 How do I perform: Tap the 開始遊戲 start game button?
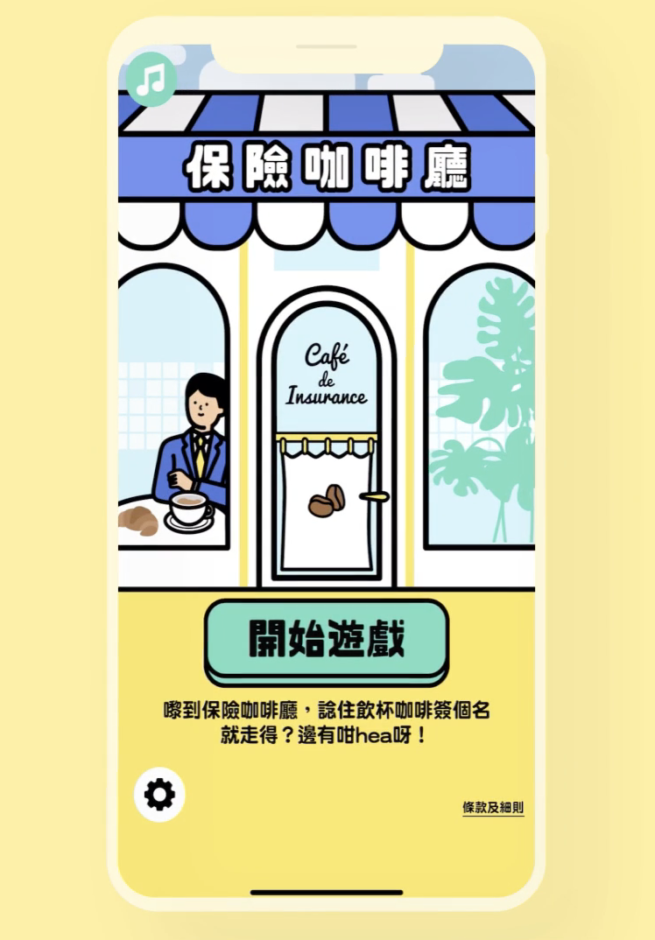[x=327, y=638]
